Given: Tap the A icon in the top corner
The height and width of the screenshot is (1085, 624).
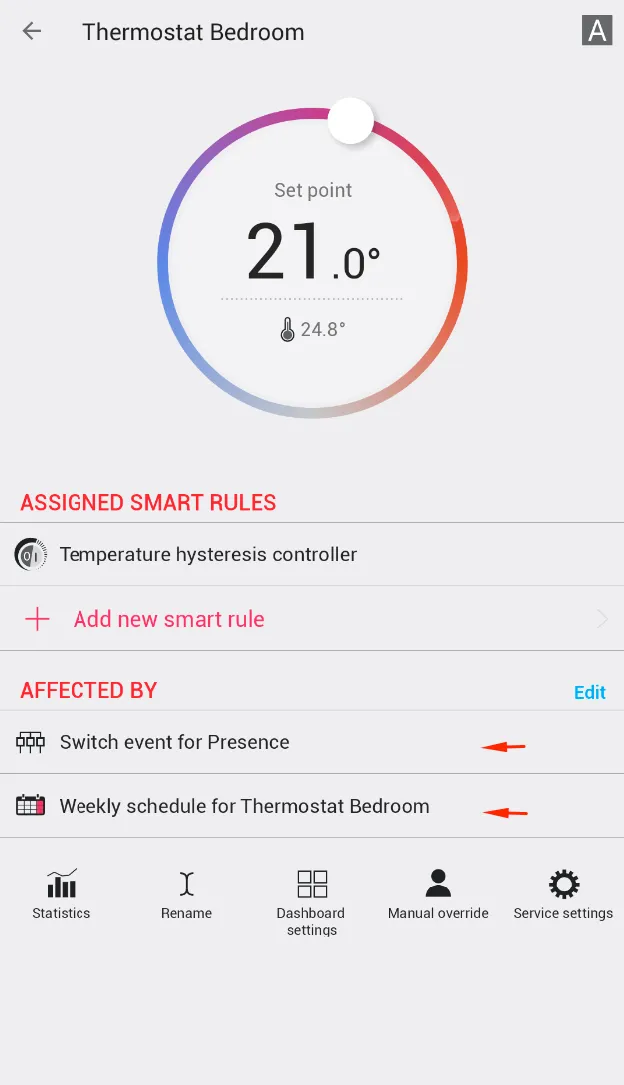Looking at the screenshot, I should coord(597,31).
